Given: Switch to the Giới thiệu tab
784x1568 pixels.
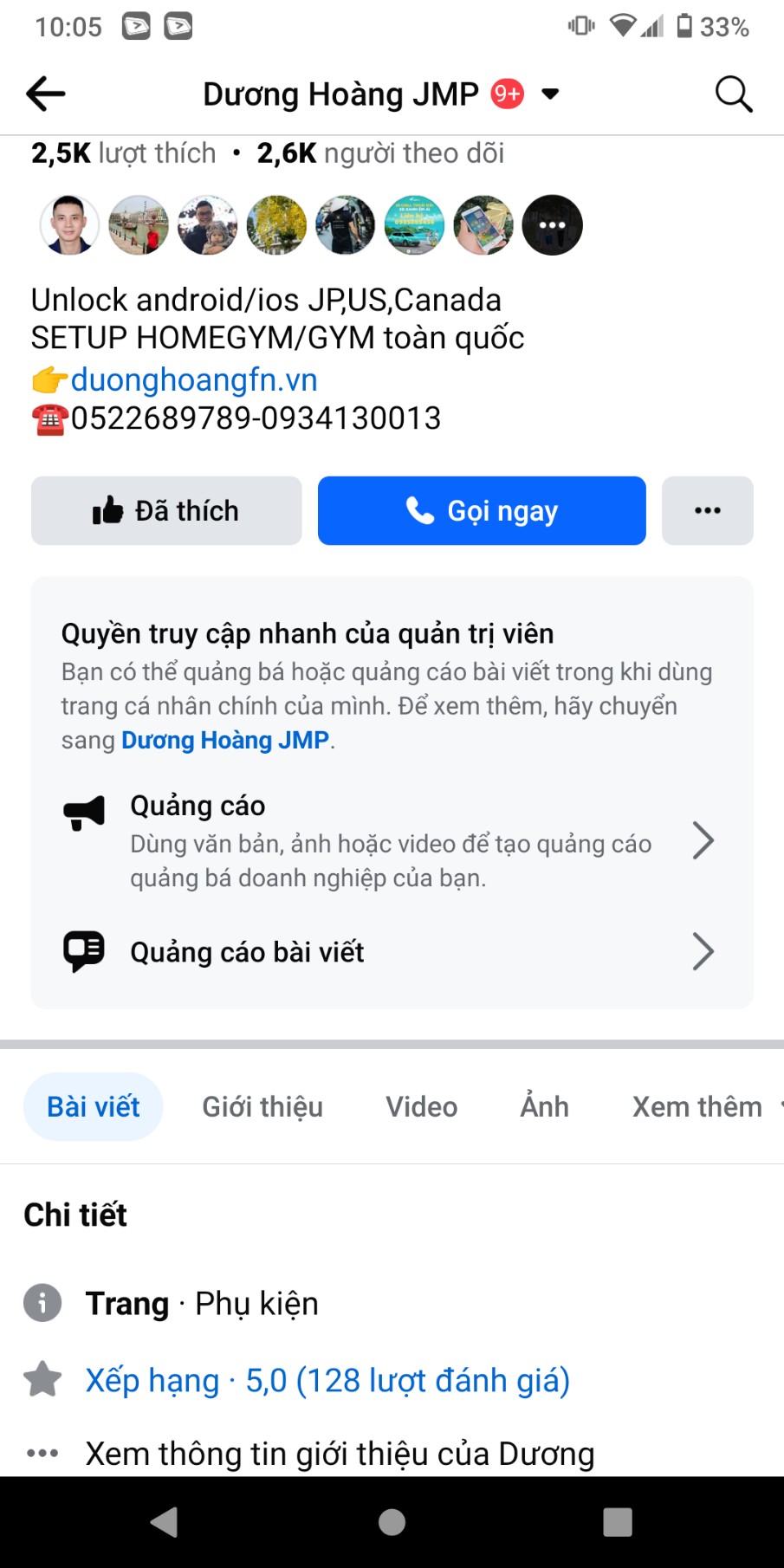Looking at the screenshot, I should click(262, 1106).
